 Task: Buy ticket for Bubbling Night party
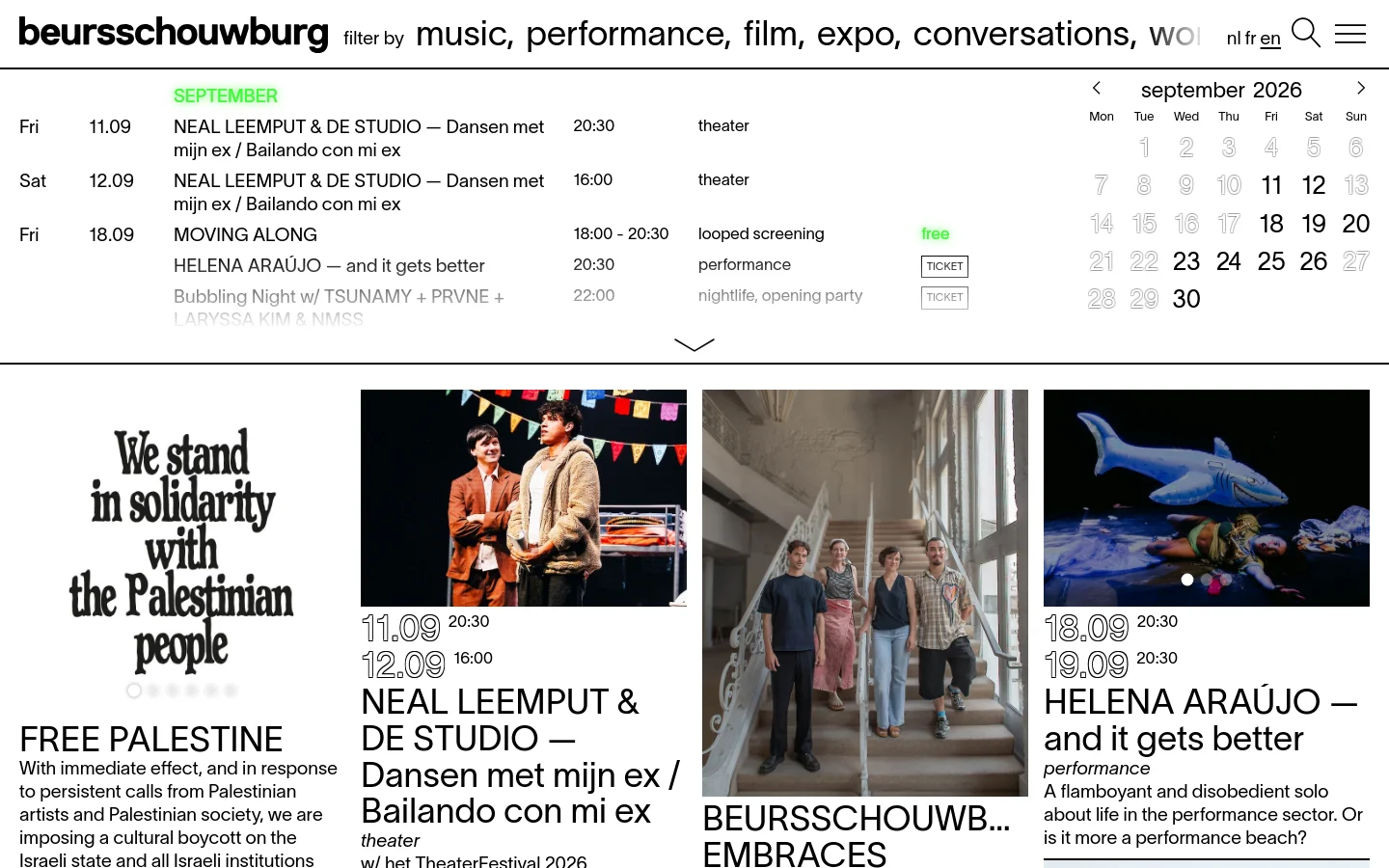(944, 297)
